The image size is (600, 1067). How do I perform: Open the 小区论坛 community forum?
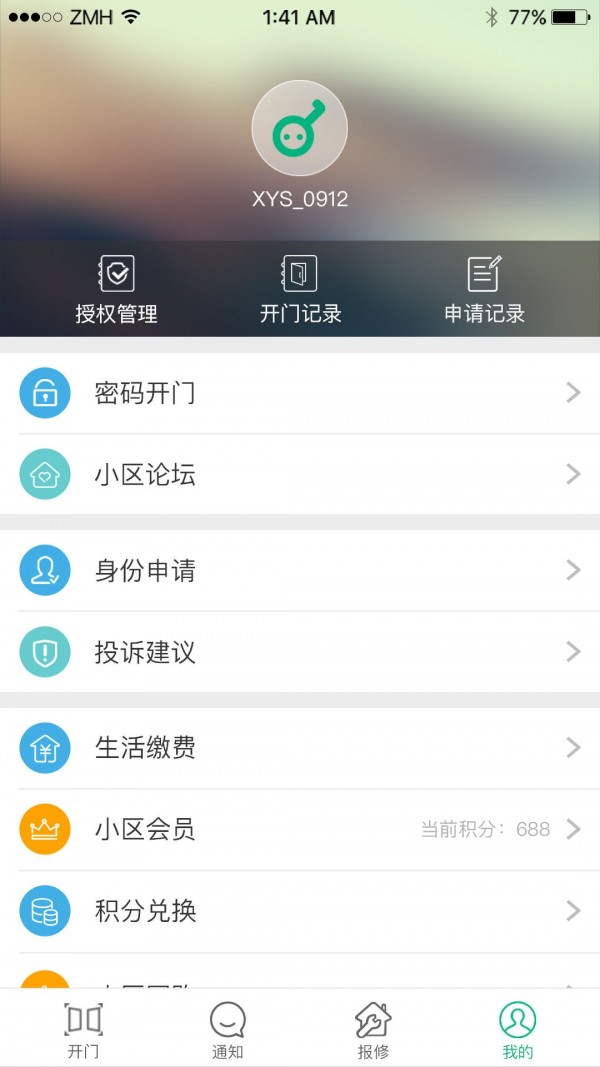pos(300,475)
